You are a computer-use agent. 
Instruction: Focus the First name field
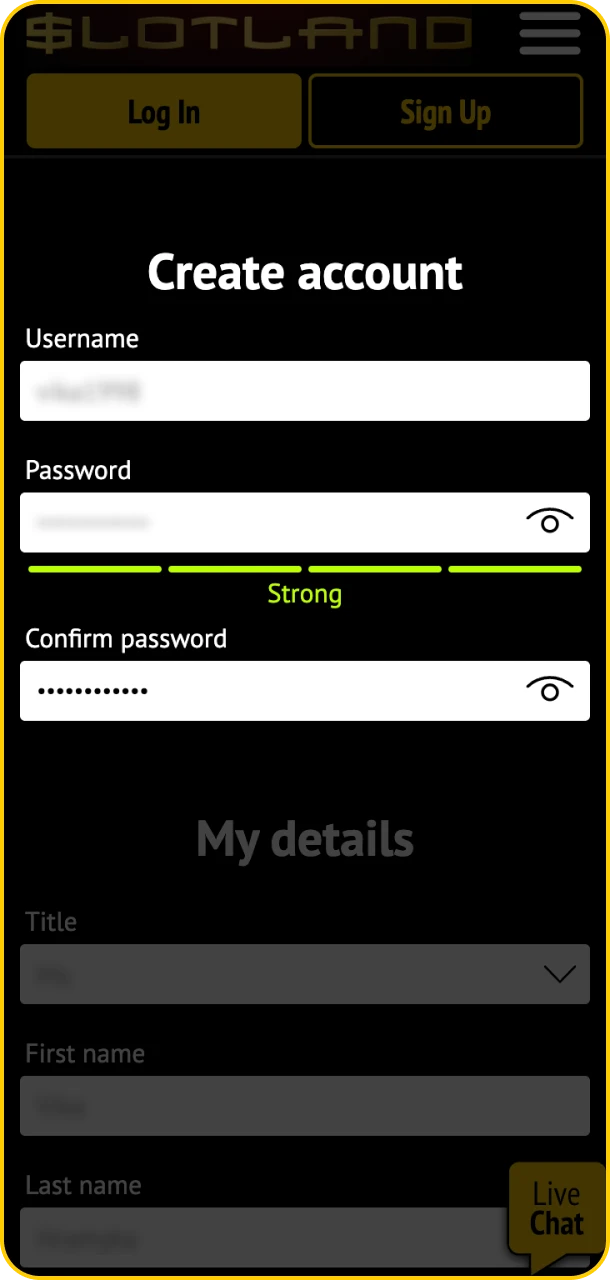[x=304, y=1106]
